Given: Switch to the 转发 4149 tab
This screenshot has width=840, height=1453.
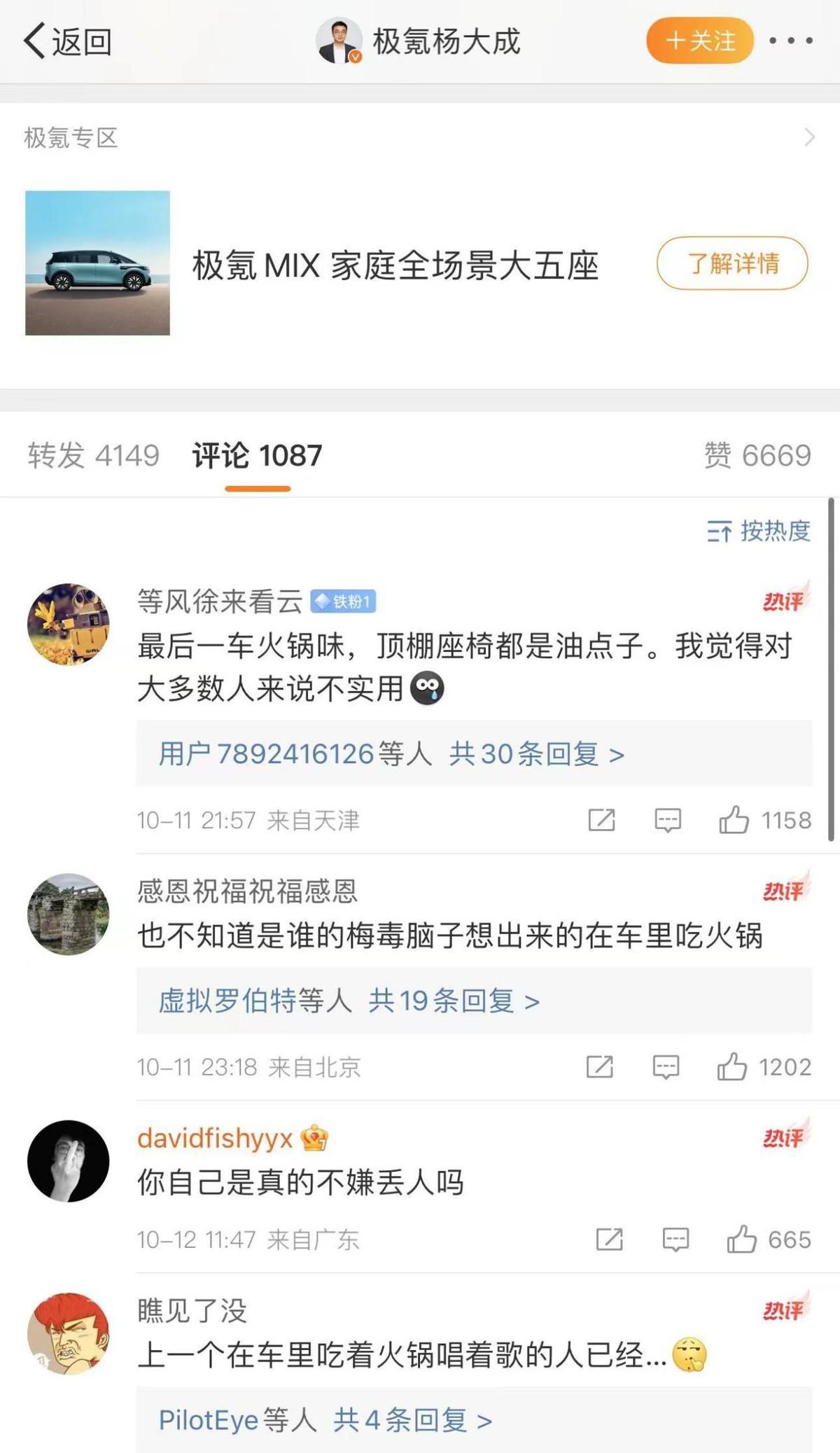Looking at the screenshot, I should point(94,456).
